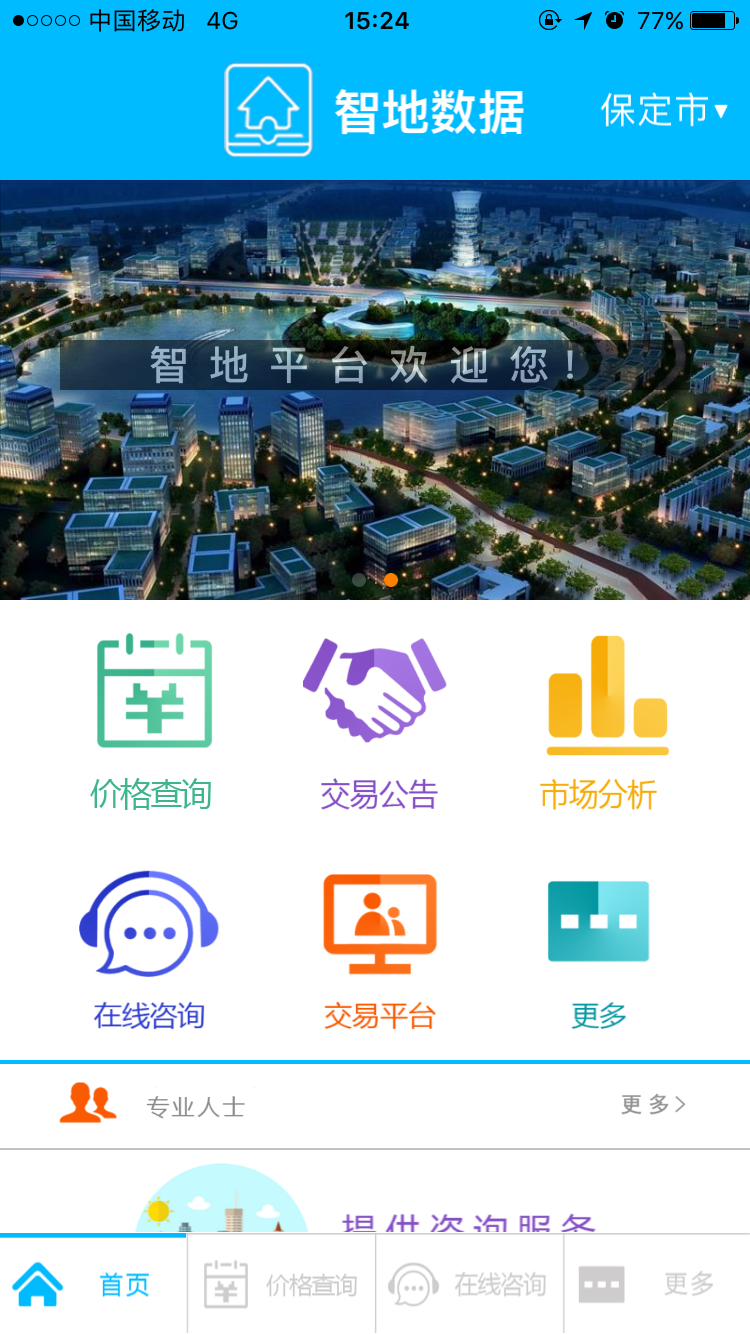Open the 智地平台欢迎您 banner
Screen dimensions: 750x1334
coord(375,390)
